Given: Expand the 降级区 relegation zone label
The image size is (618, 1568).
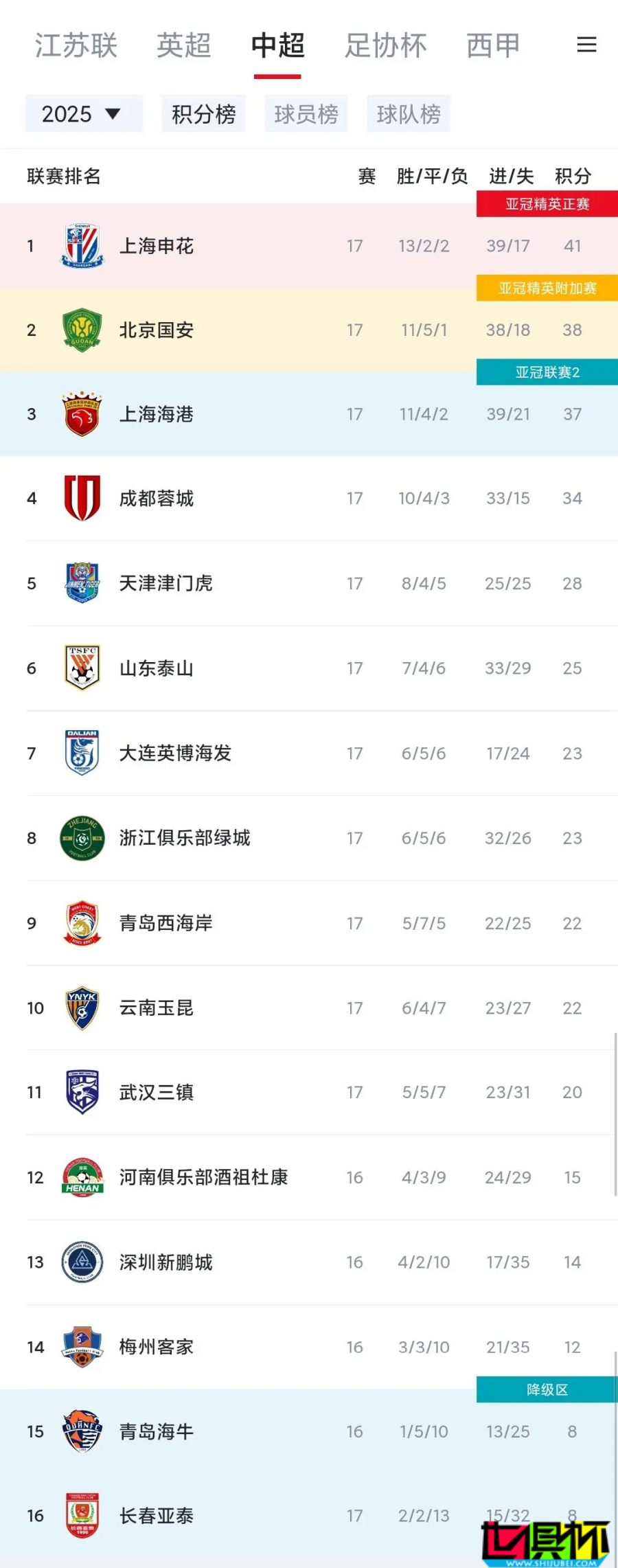Looking at the screenshot, I should pyautogui.click(x=546, y=1389).
